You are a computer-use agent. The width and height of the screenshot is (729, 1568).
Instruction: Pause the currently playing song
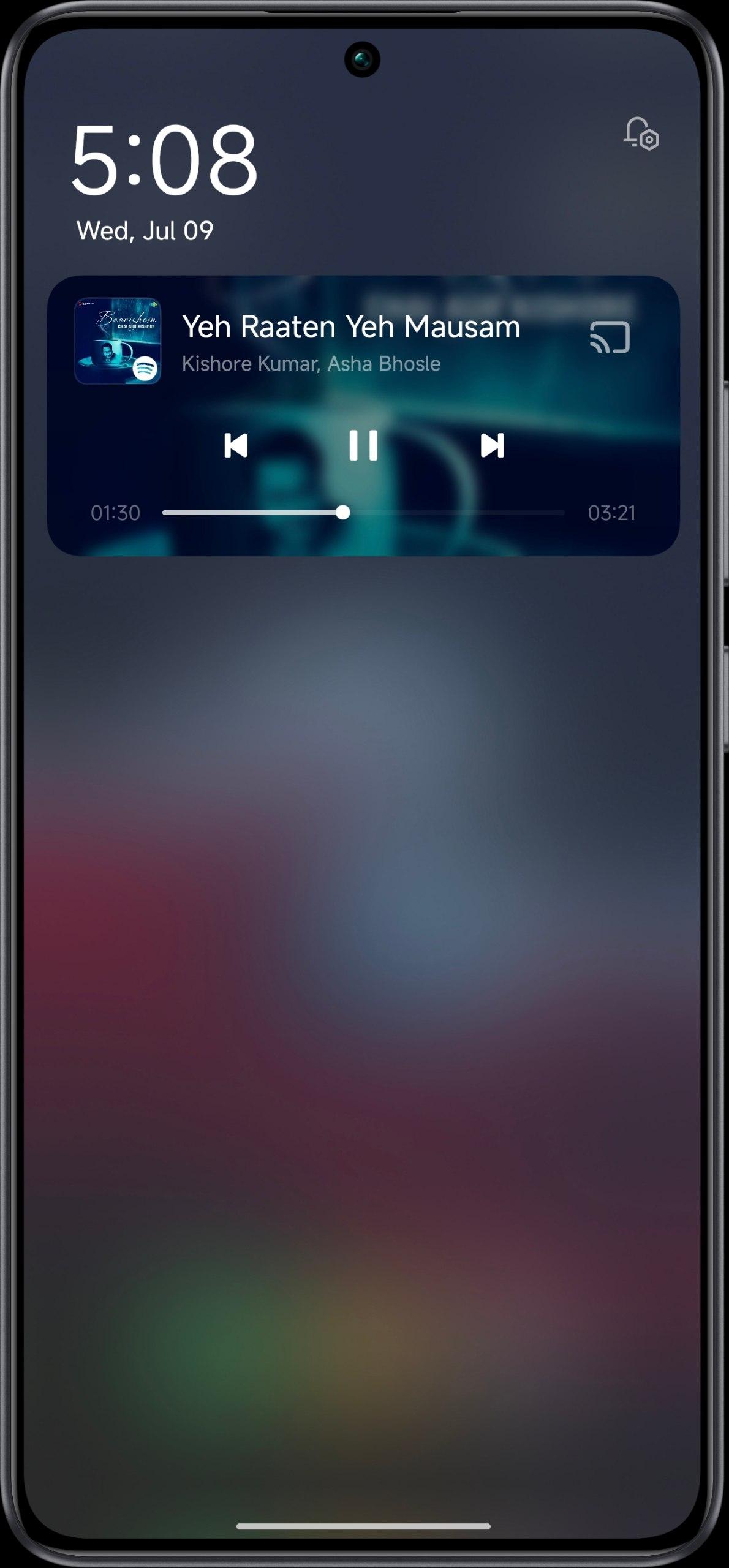click(363, 445)
